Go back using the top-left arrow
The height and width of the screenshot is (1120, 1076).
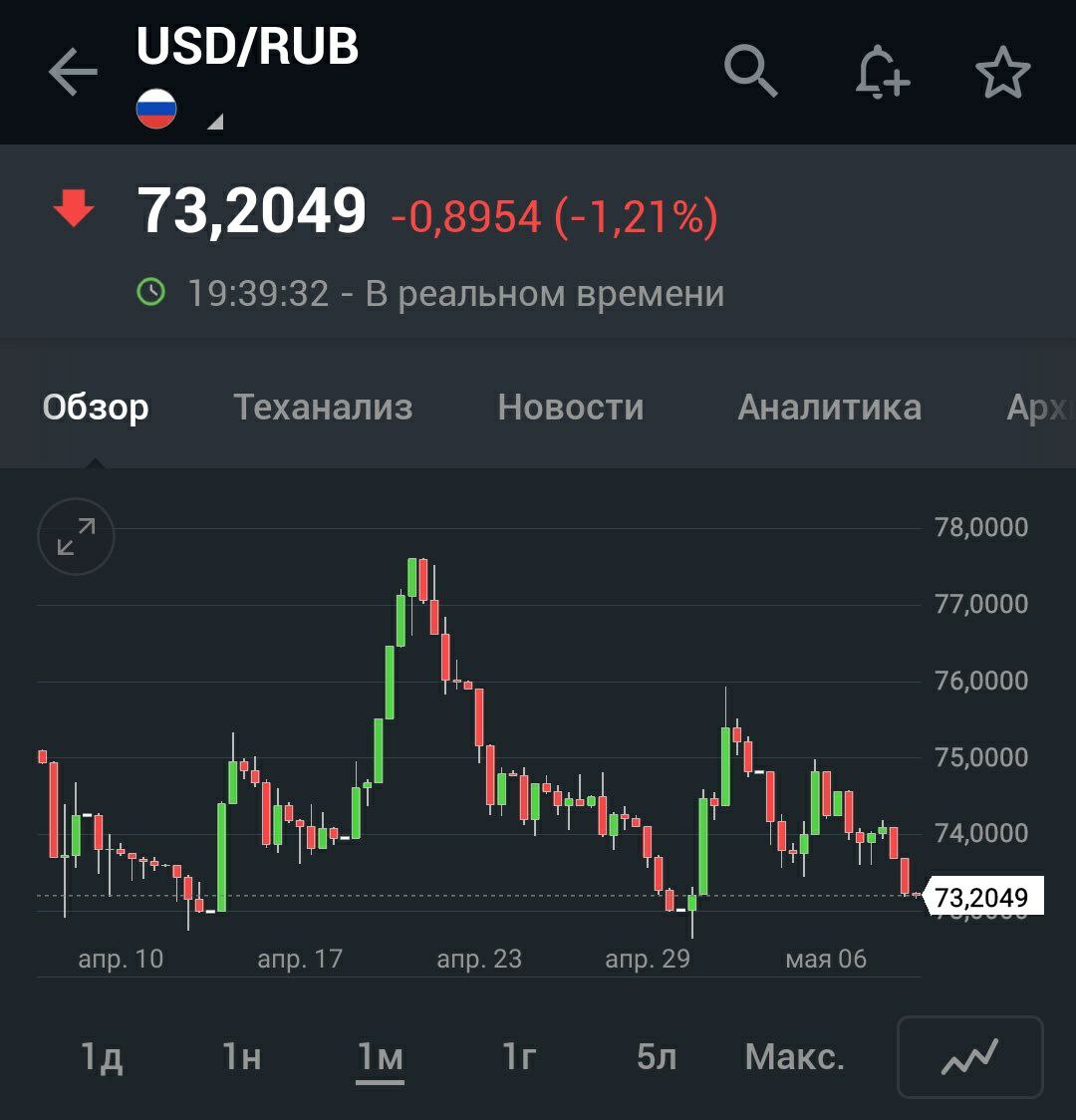pyautogui.click(x=74, y=73)
